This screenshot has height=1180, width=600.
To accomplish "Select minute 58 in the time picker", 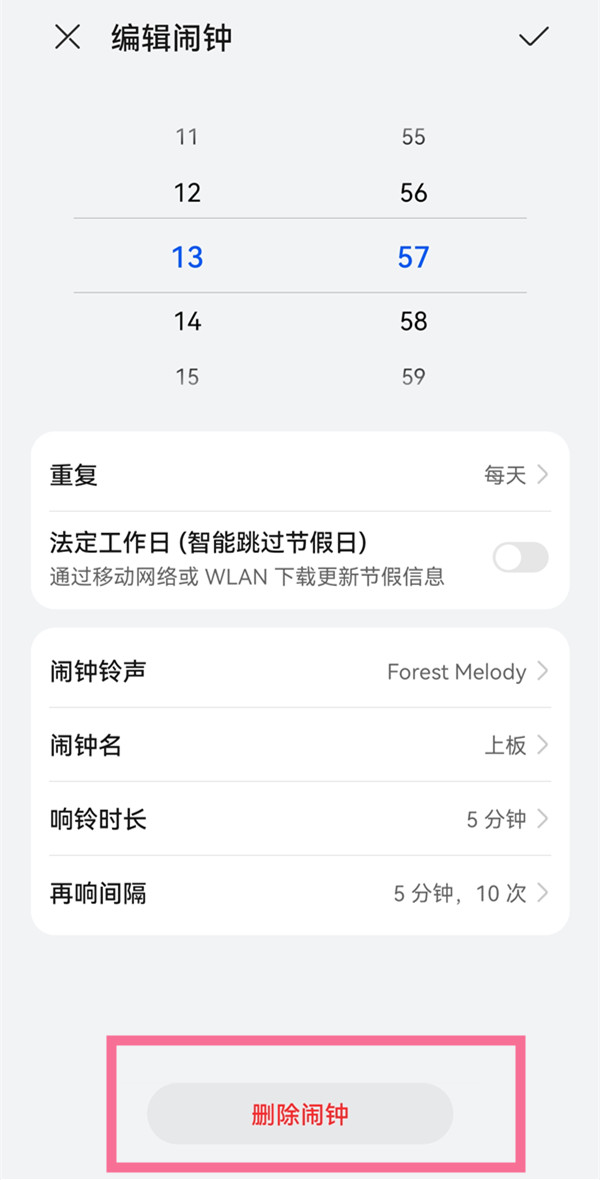I will pos(413,321).
